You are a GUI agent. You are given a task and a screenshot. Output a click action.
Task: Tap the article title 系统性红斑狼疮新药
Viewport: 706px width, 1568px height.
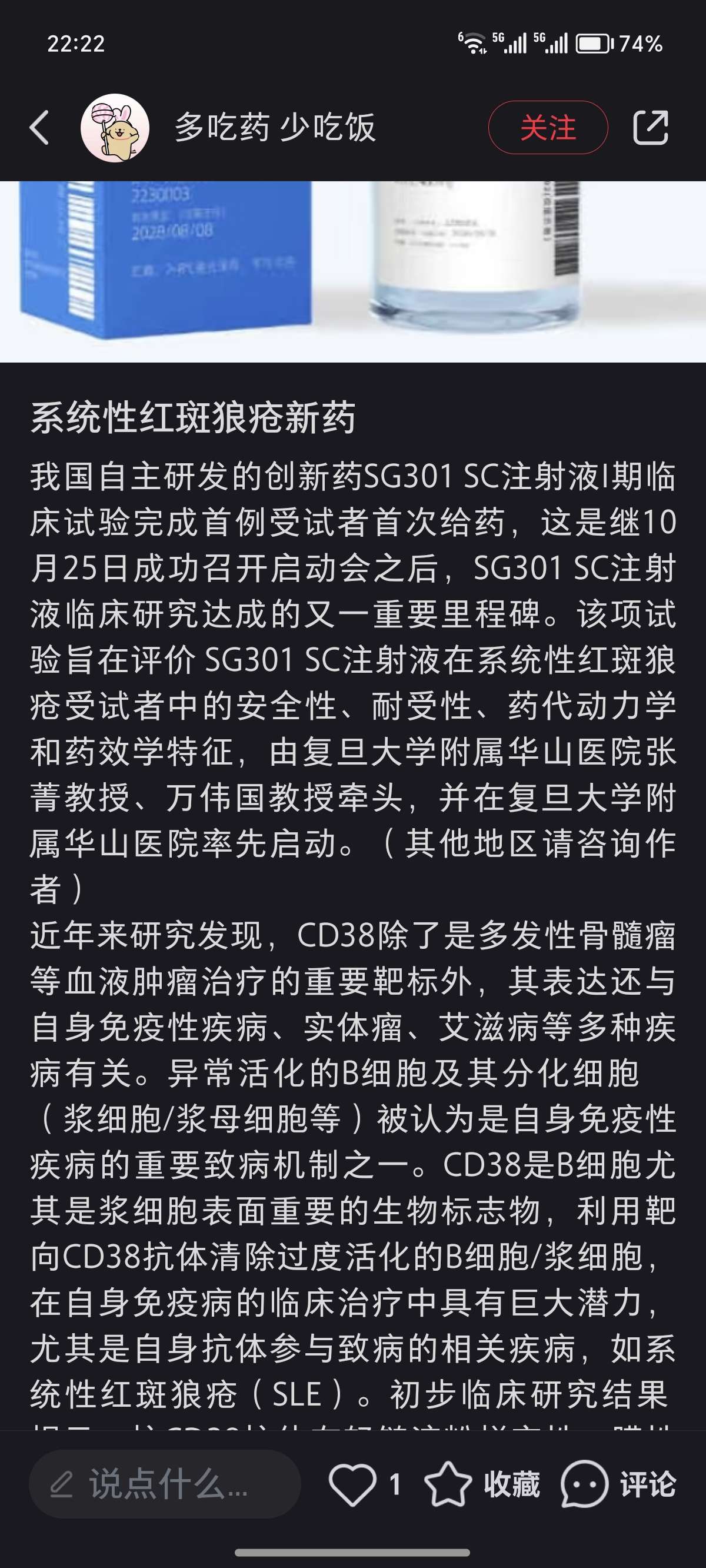[x=195, y=417]
